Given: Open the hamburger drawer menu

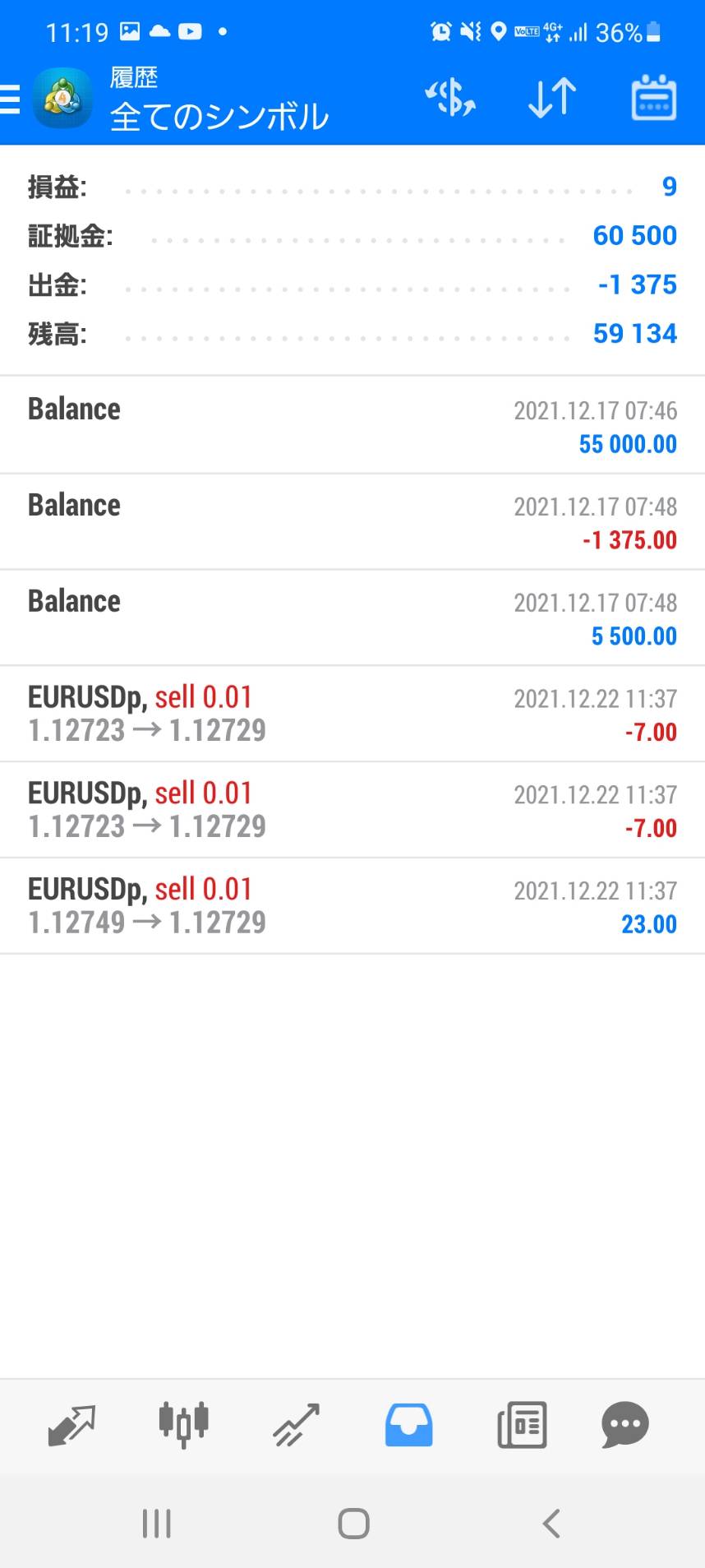Looking at the screenshot, I should coord(10,99).
